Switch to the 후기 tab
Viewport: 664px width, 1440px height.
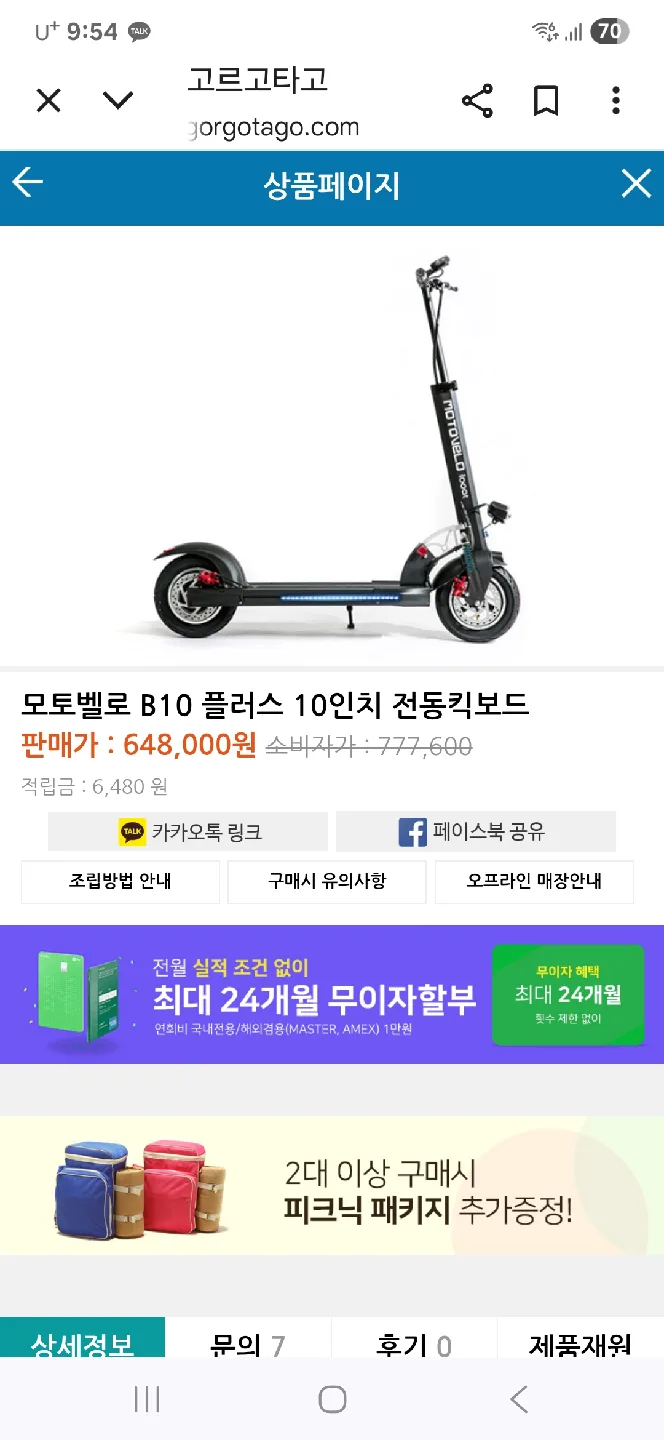414,1340
